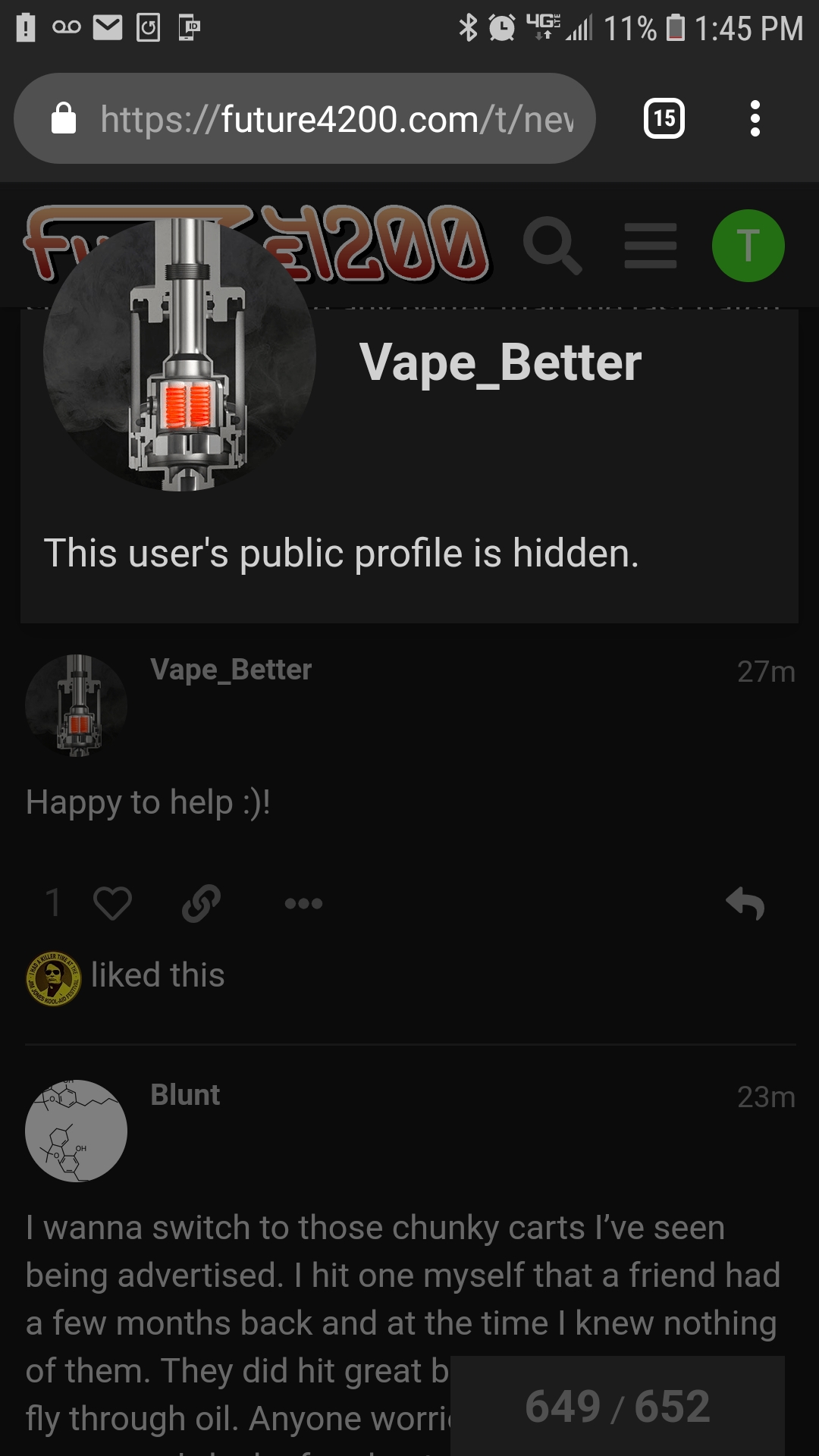Open Blunt's username link
819x1456 pixels.
point(185,1095)
